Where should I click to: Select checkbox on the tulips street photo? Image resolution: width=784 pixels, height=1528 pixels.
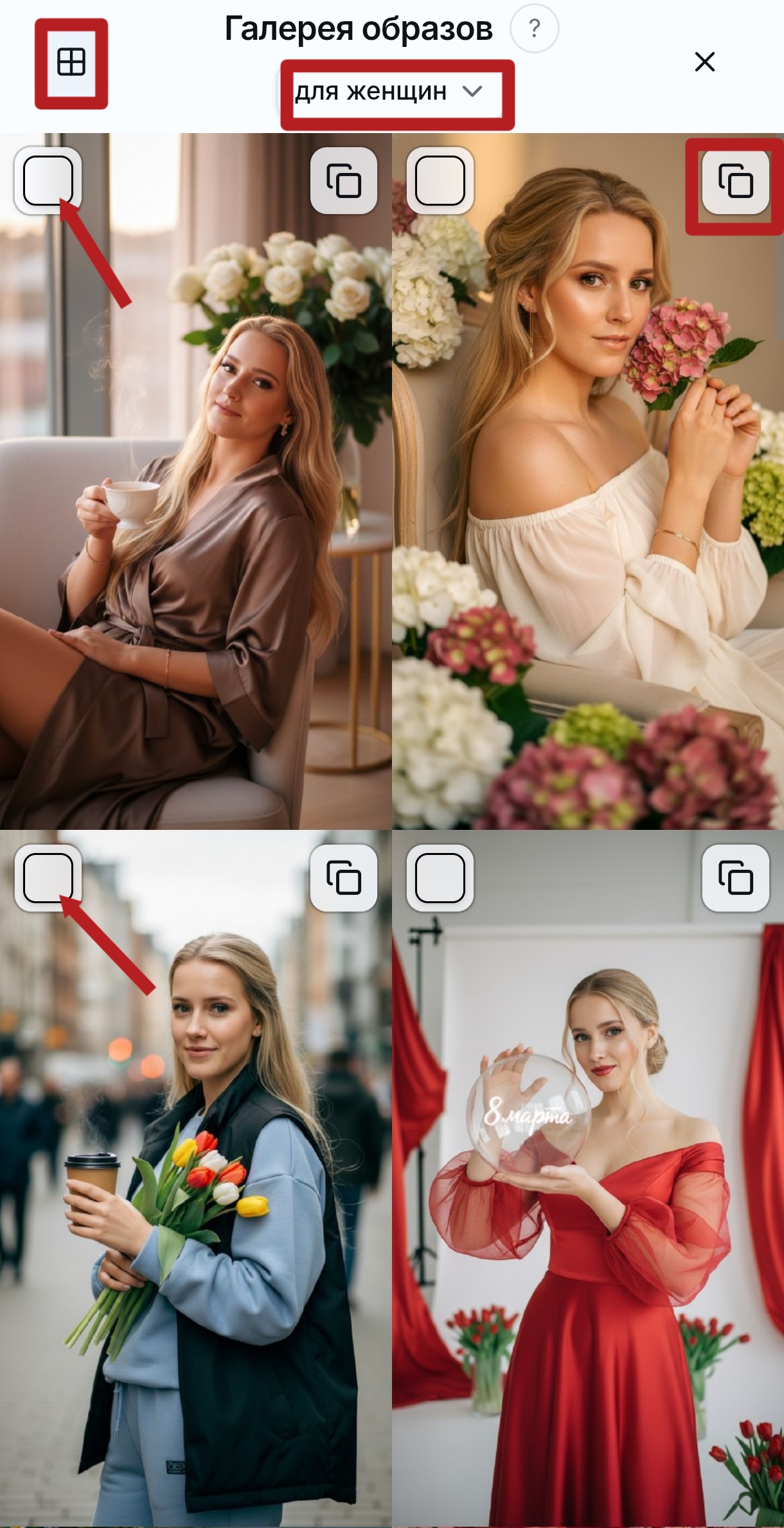(48, 877)
